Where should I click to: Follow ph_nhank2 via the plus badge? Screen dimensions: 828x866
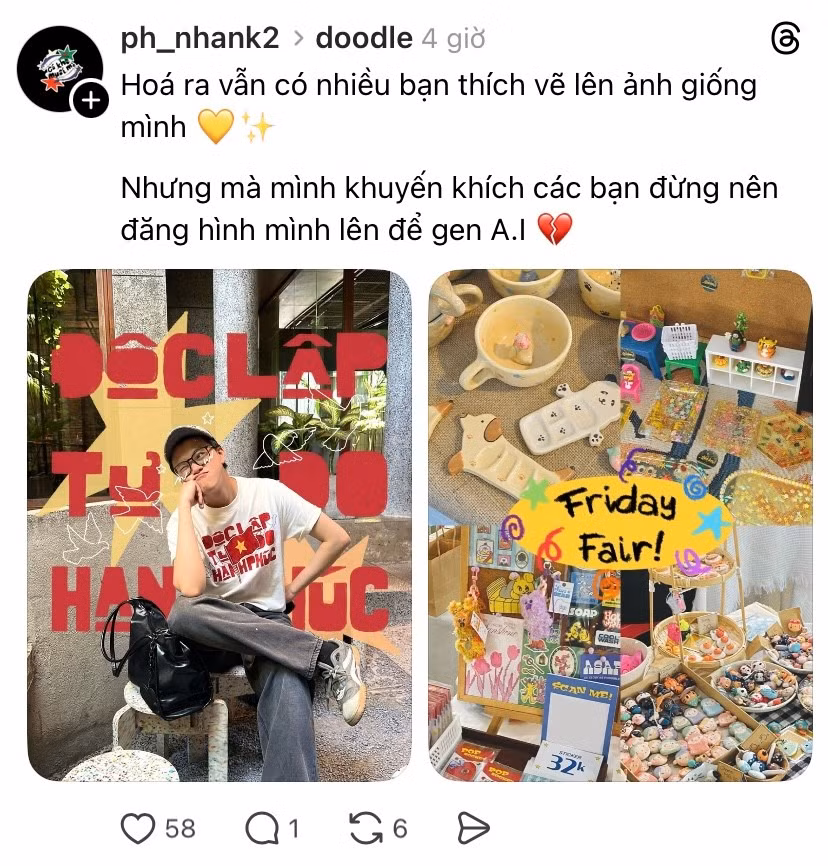click(x=91, y=100)
